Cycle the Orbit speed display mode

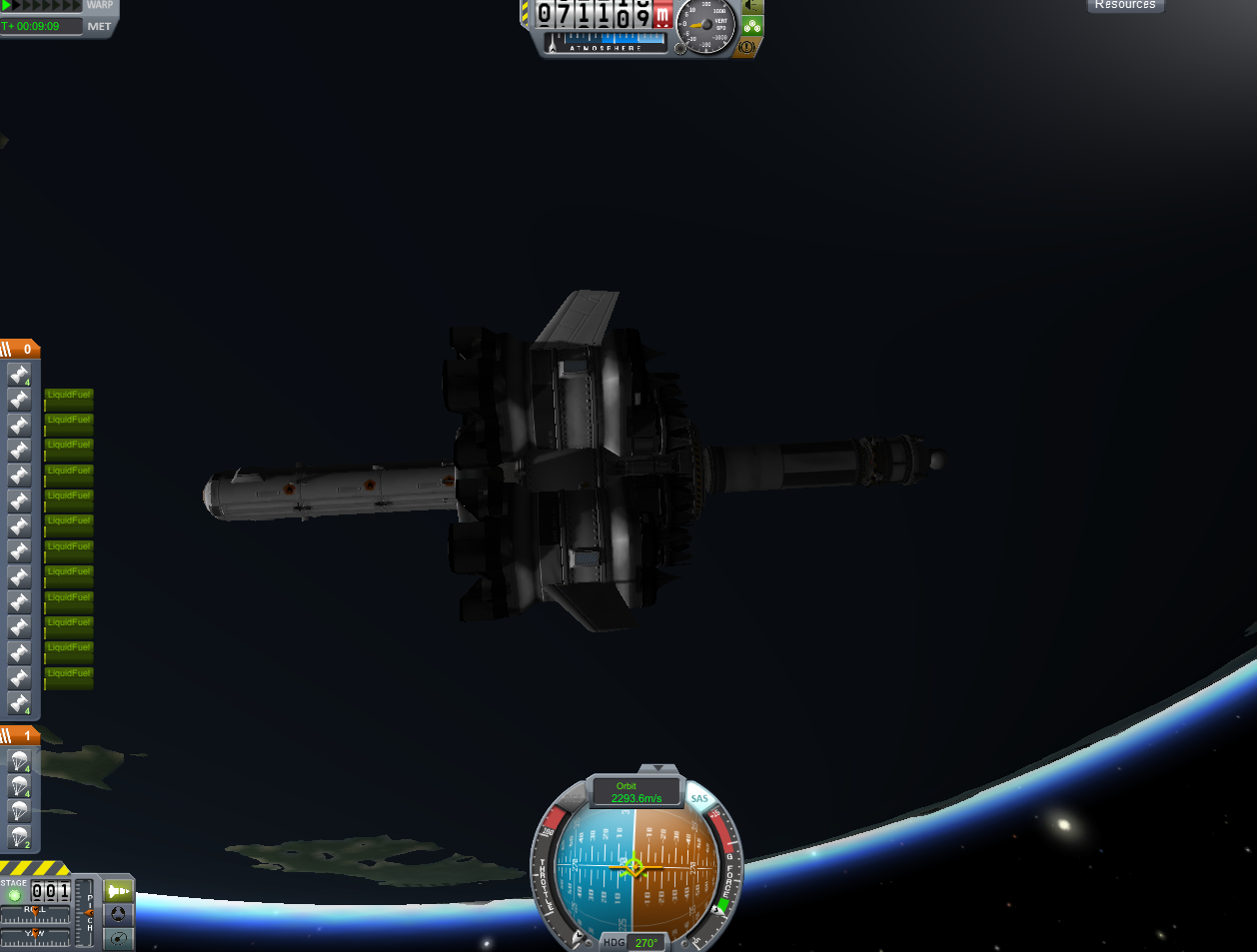(x=636, y=792)
